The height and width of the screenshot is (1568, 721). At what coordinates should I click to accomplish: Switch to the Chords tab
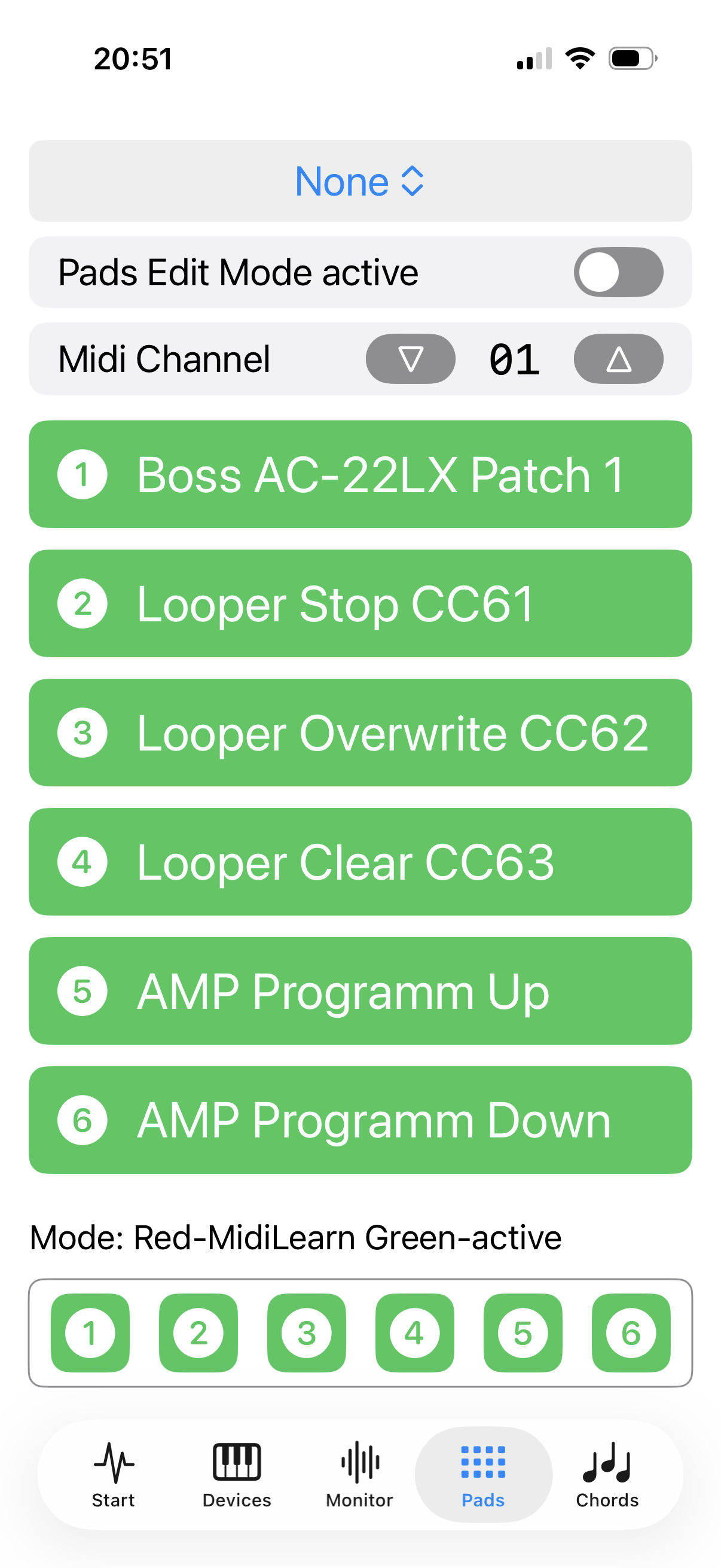(x=607, y=1474)
